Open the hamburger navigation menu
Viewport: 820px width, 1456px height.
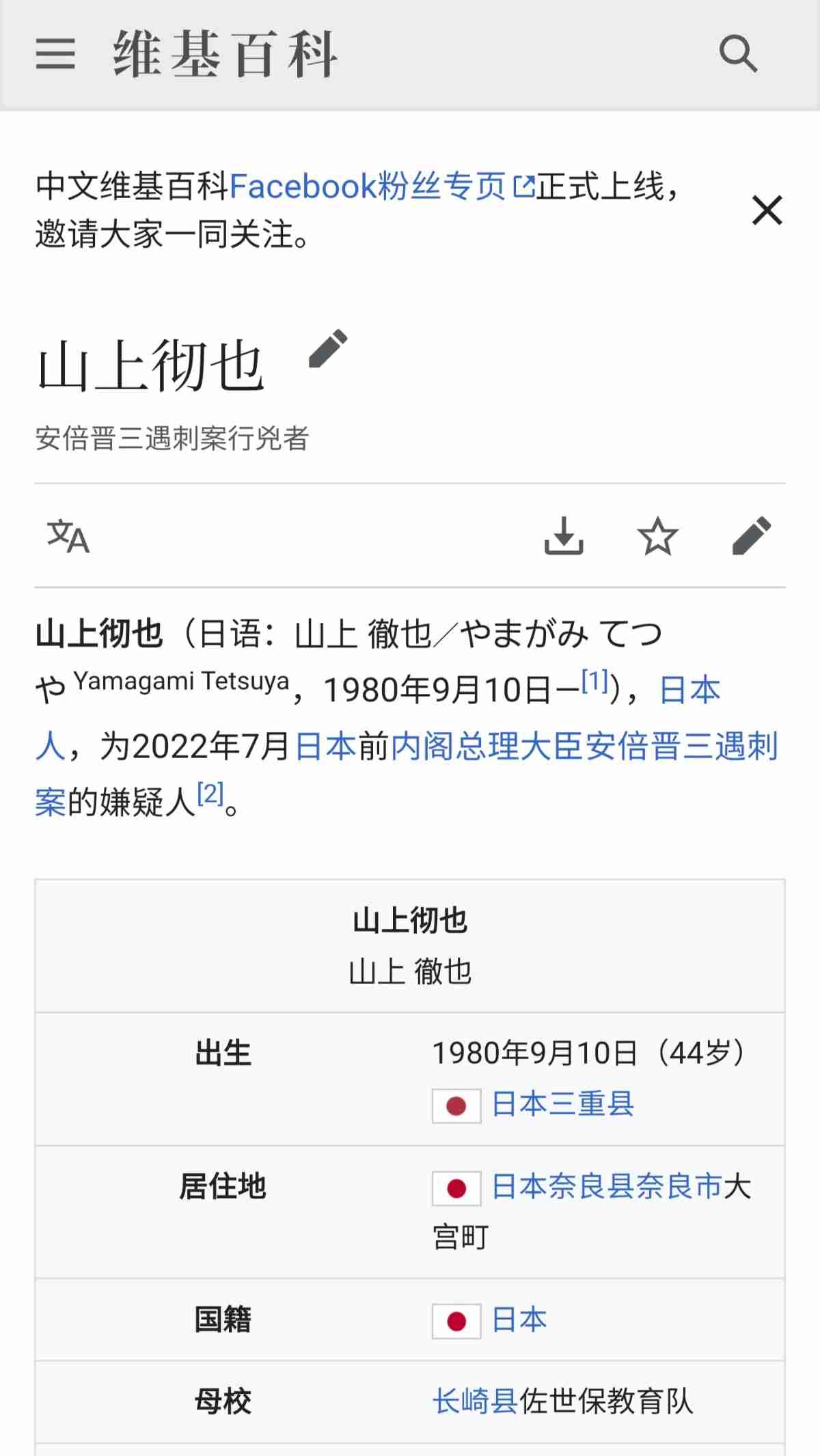(55, 53)
